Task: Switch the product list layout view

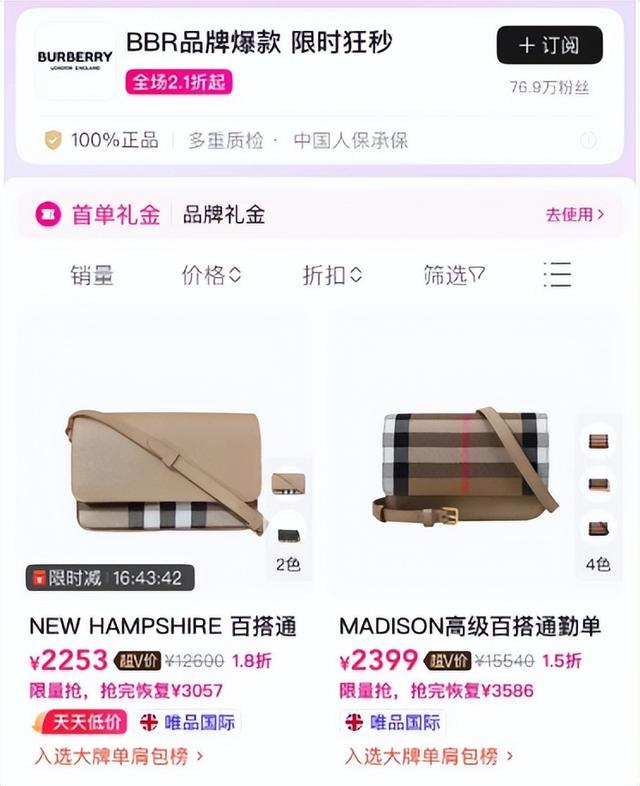Action: coord(557,274)
